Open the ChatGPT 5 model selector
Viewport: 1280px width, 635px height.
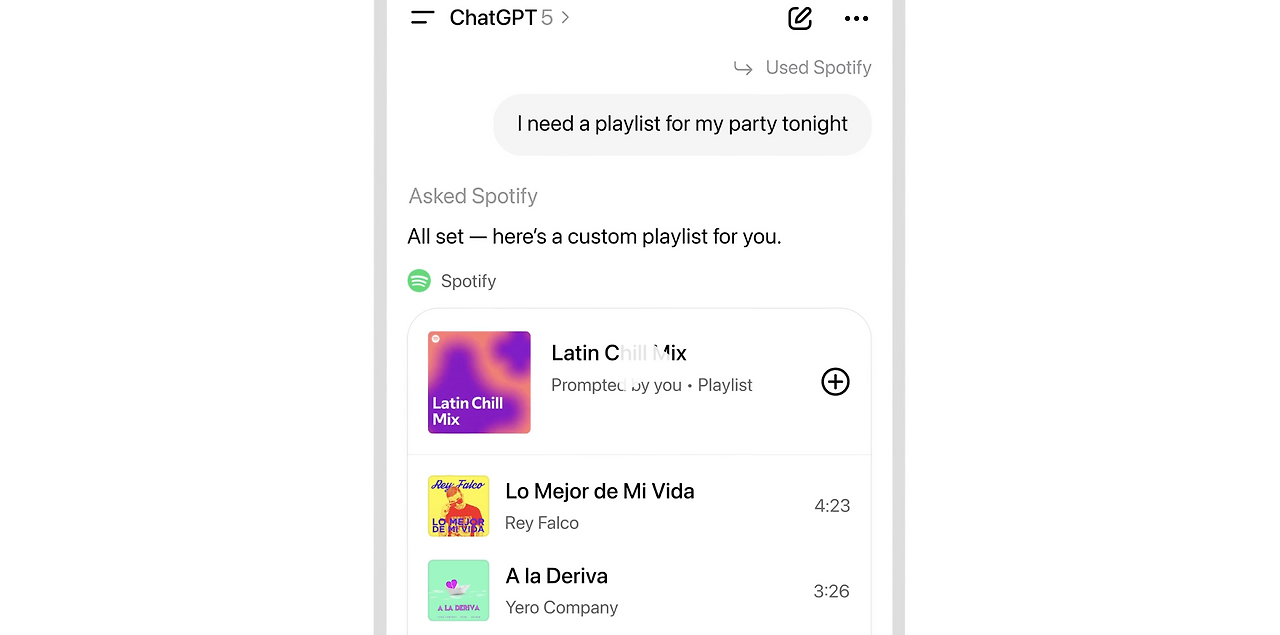click(x=510, y=18)
